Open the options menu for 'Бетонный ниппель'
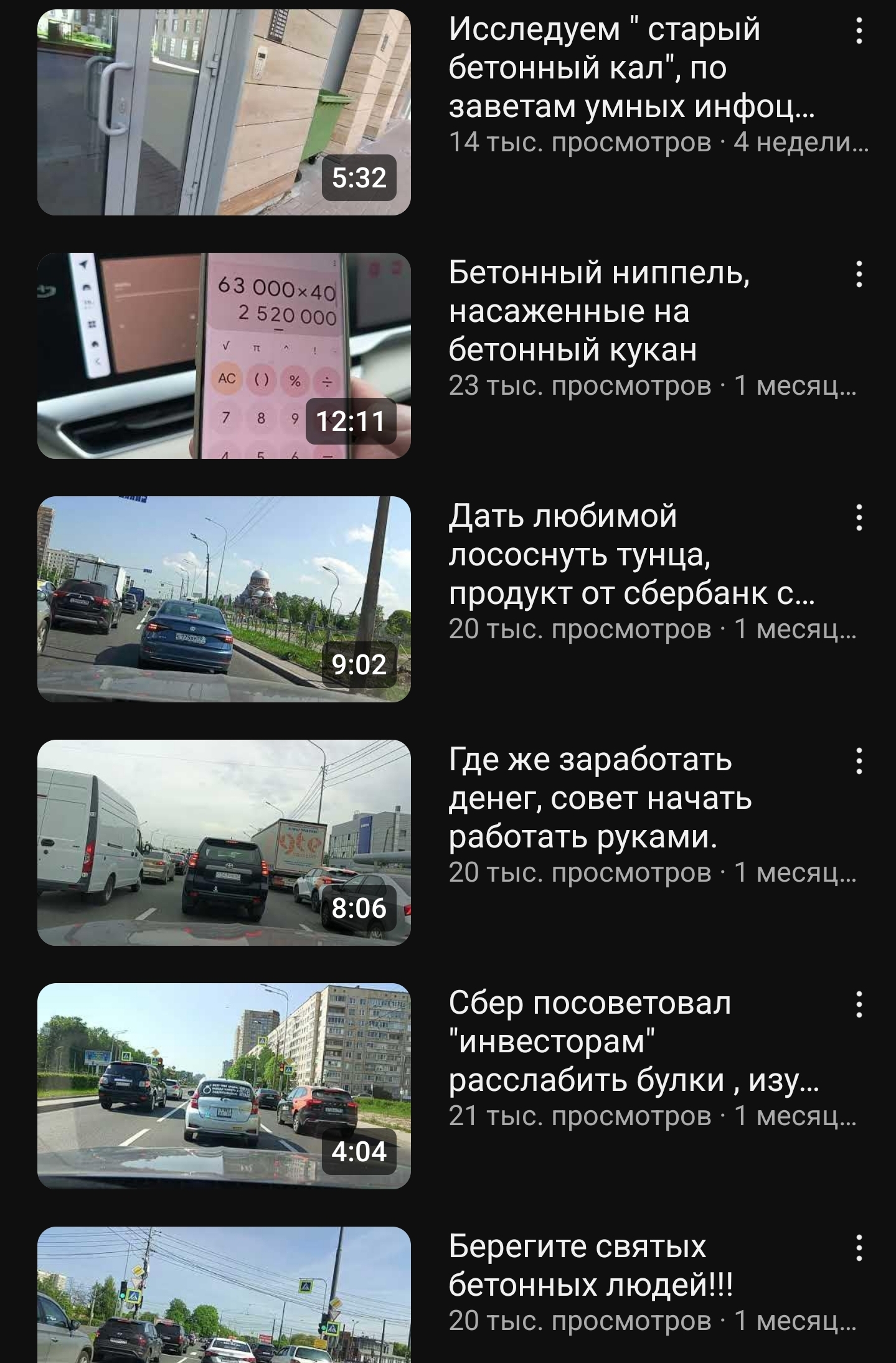896x1363 pixels. [x=859, y=274]
